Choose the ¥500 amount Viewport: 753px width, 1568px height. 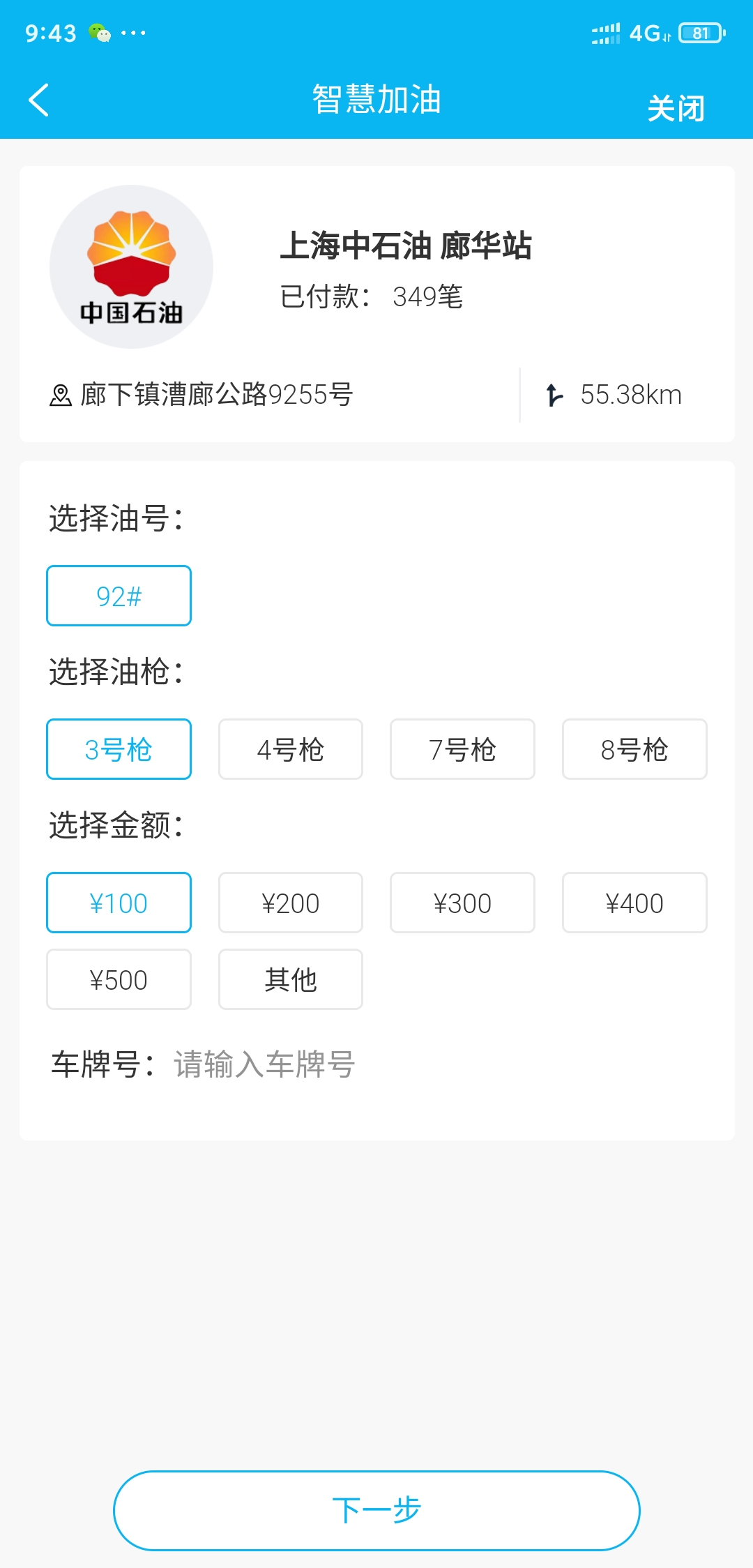[x=119, y=979]
